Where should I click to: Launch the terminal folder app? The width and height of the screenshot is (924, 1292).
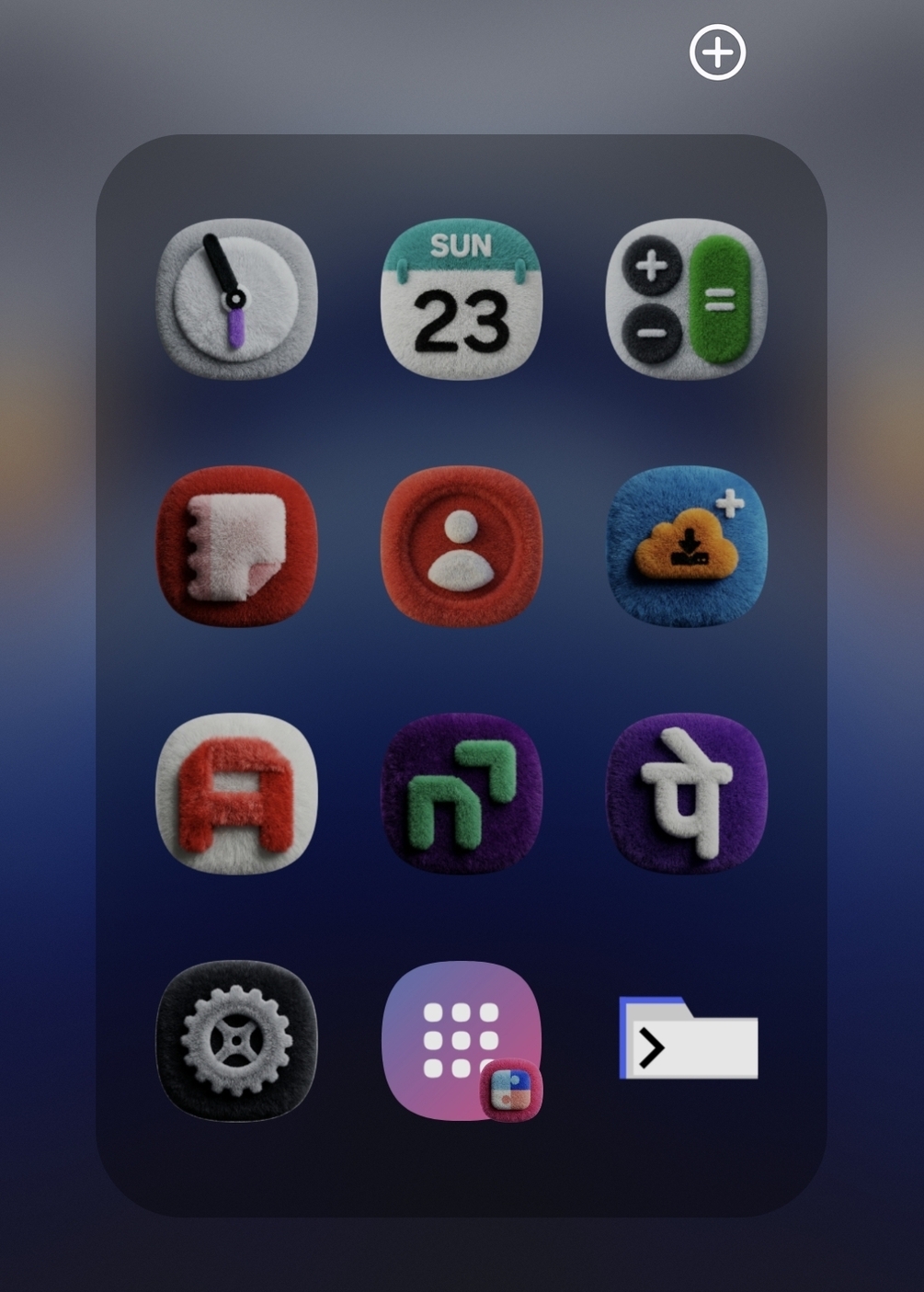[688, 1039]
